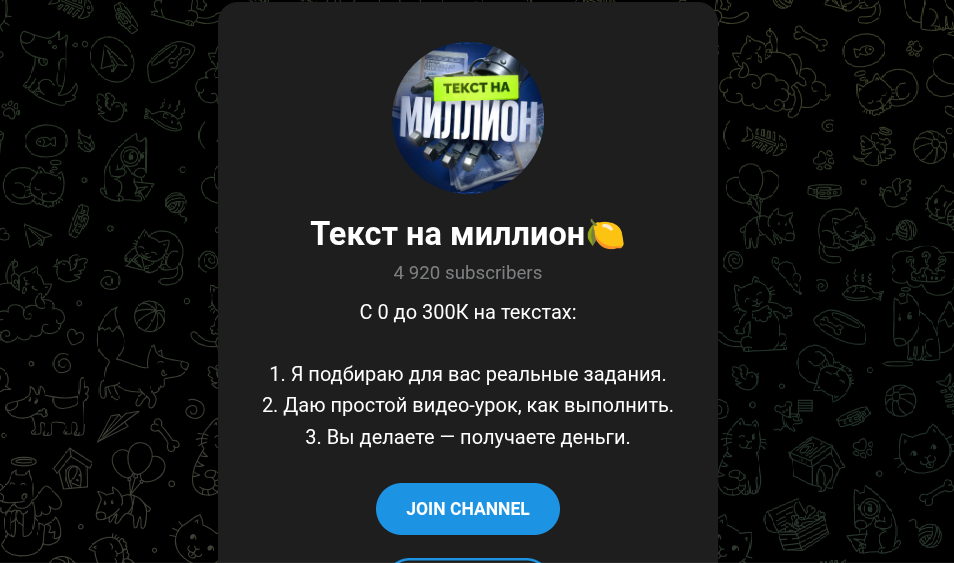
Task: Join the Текст на миллион channel
Action: pos(467,509)
